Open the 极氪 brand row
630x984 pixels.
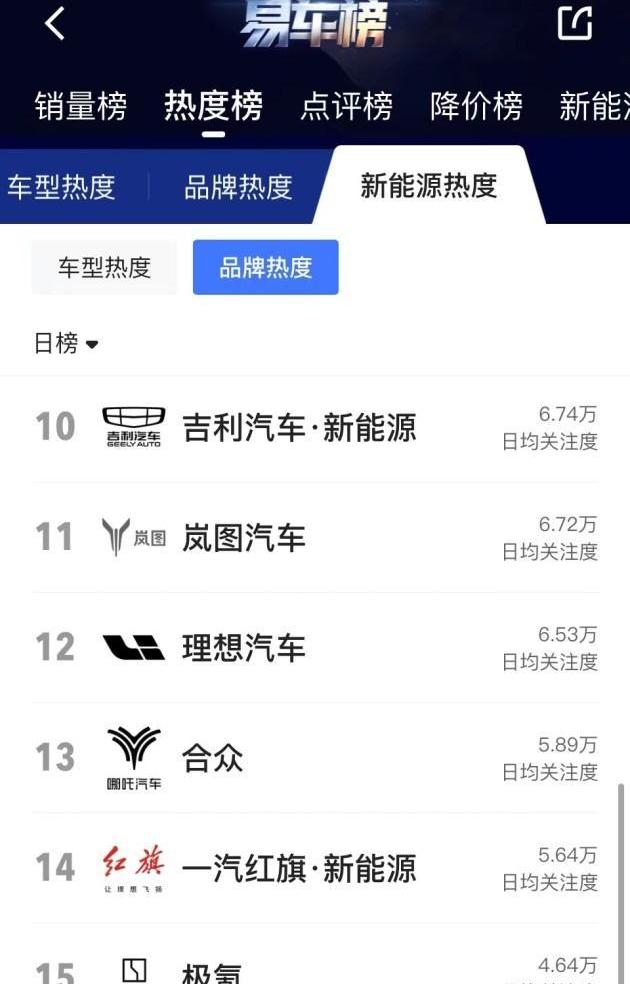point(212,970)
